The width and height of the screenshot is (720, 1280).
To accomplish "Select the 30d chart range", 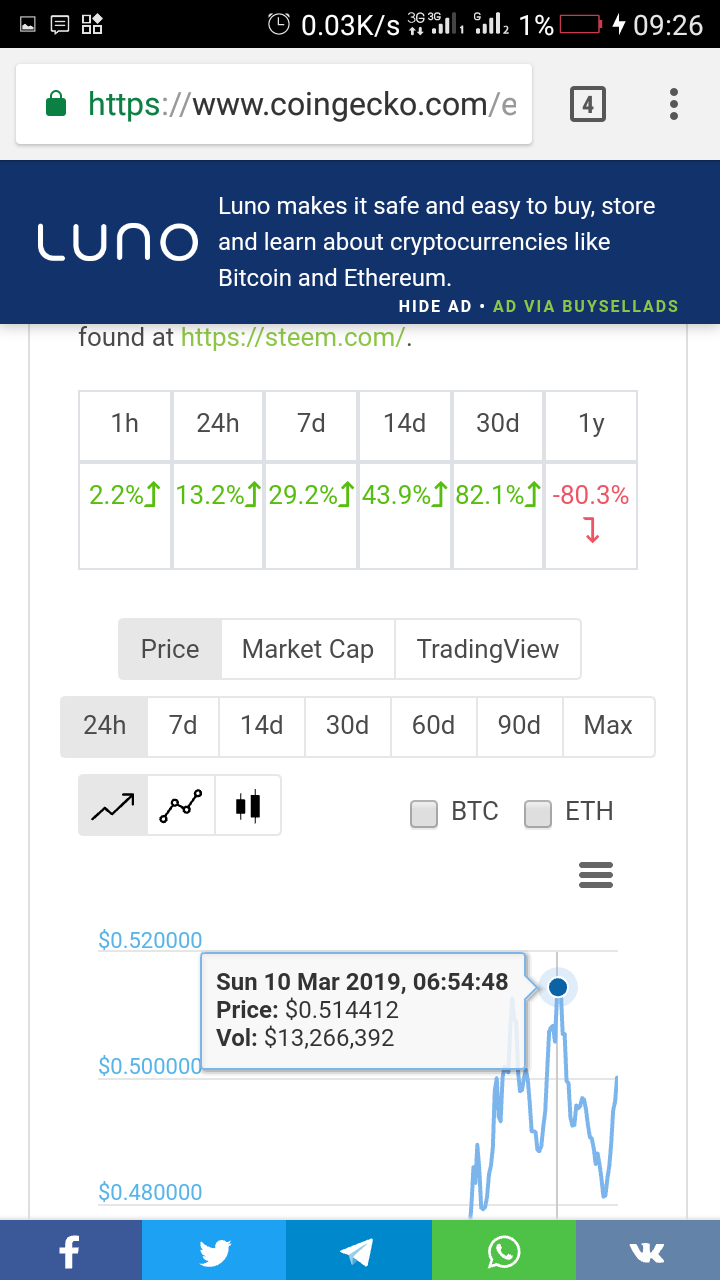I will coord(347,725).
